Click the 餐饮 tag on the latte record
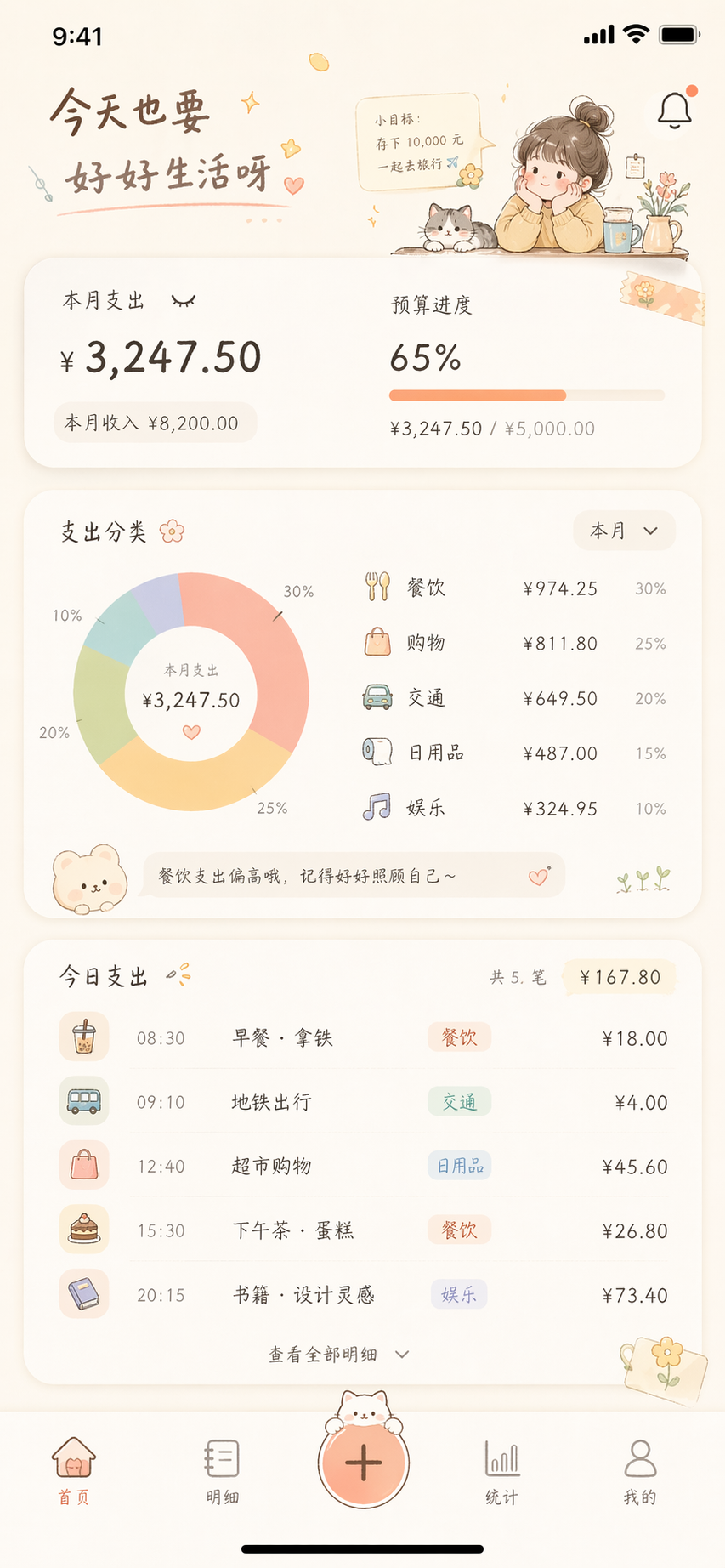Screen dimensions: 725x1568 (459, 1037)
